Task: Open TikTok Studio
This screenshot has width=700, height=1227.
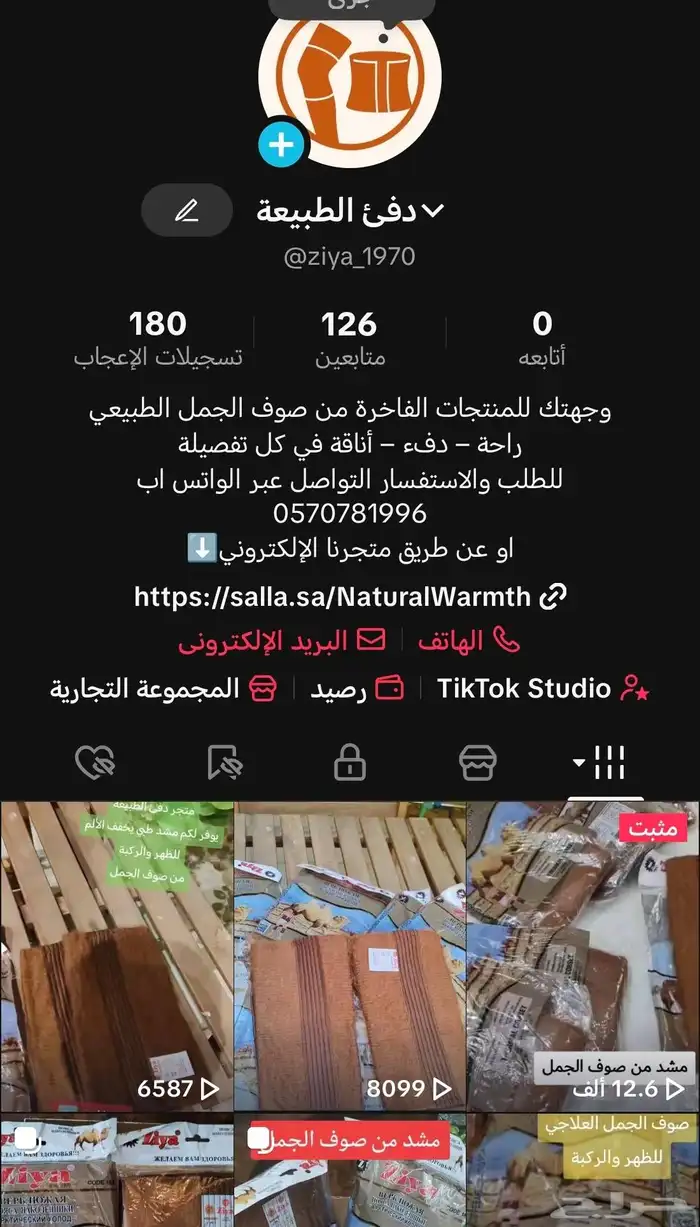Action: pos(542,688)
